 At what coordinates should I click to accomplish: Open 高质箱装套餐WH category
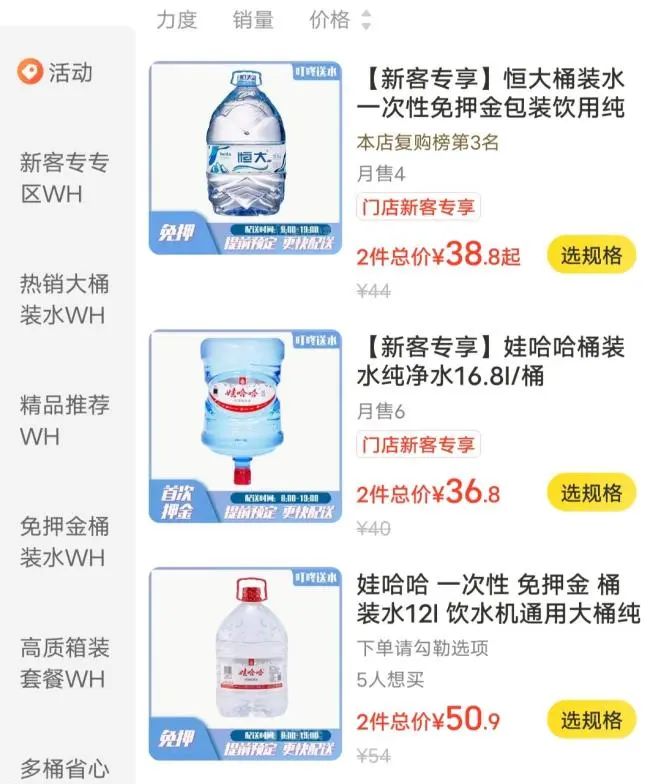coord(64,663)
